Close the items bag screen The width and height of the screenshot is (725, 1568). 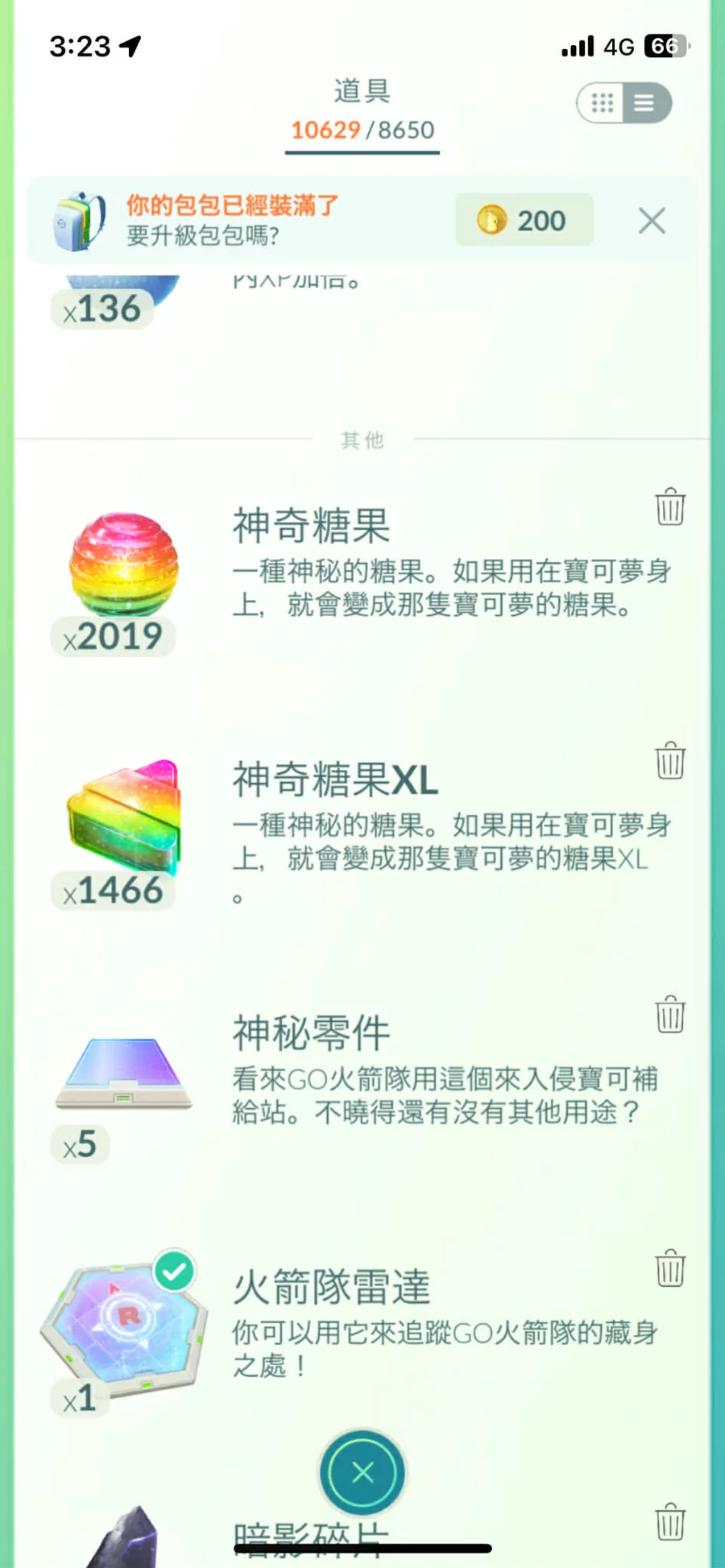click(x=362, y=1473)
